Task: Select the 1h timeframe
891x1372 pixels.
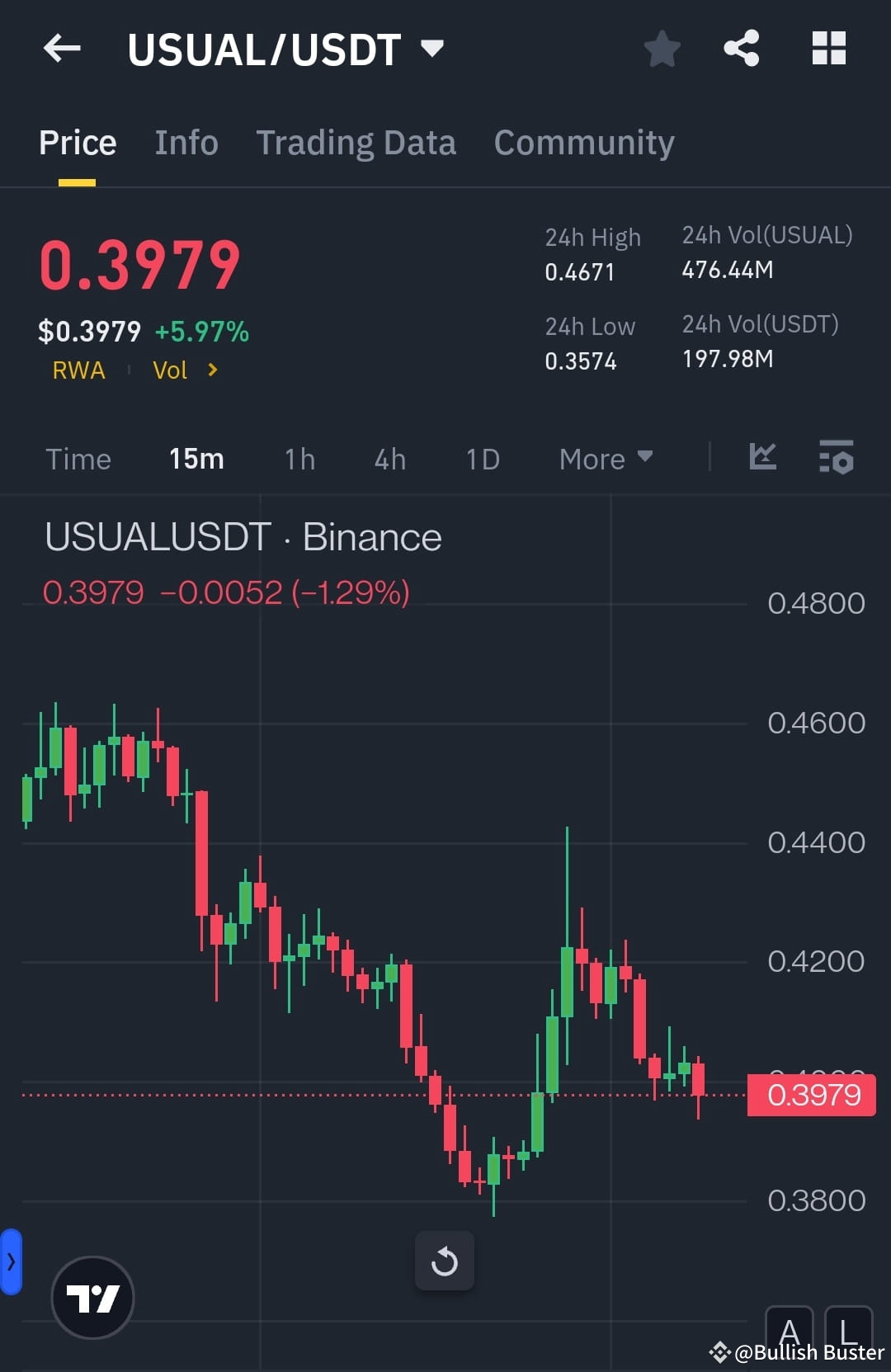Action: tap(299, 459)
